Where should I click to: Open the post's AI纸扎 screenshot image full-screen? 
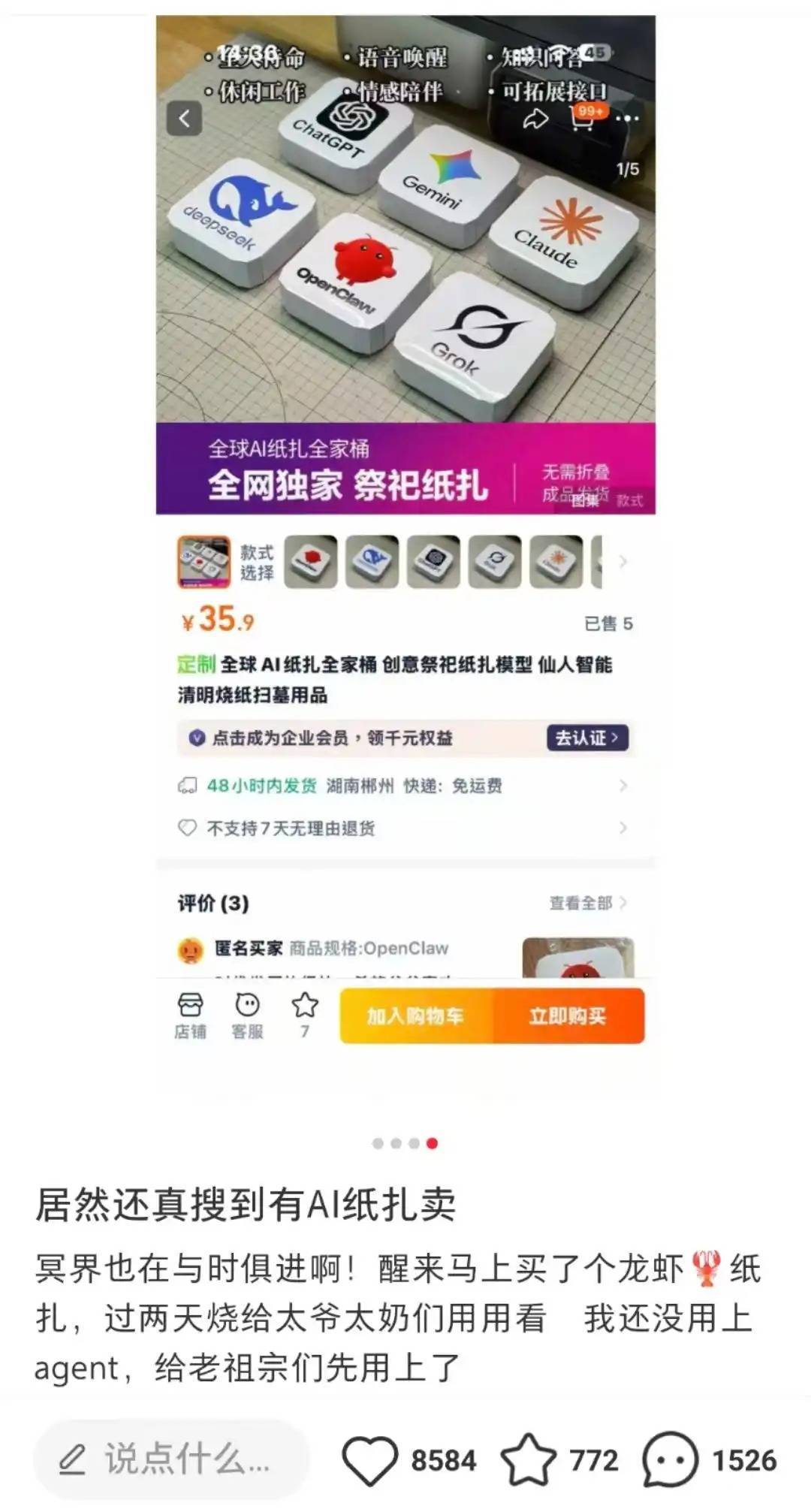[405, 526]
